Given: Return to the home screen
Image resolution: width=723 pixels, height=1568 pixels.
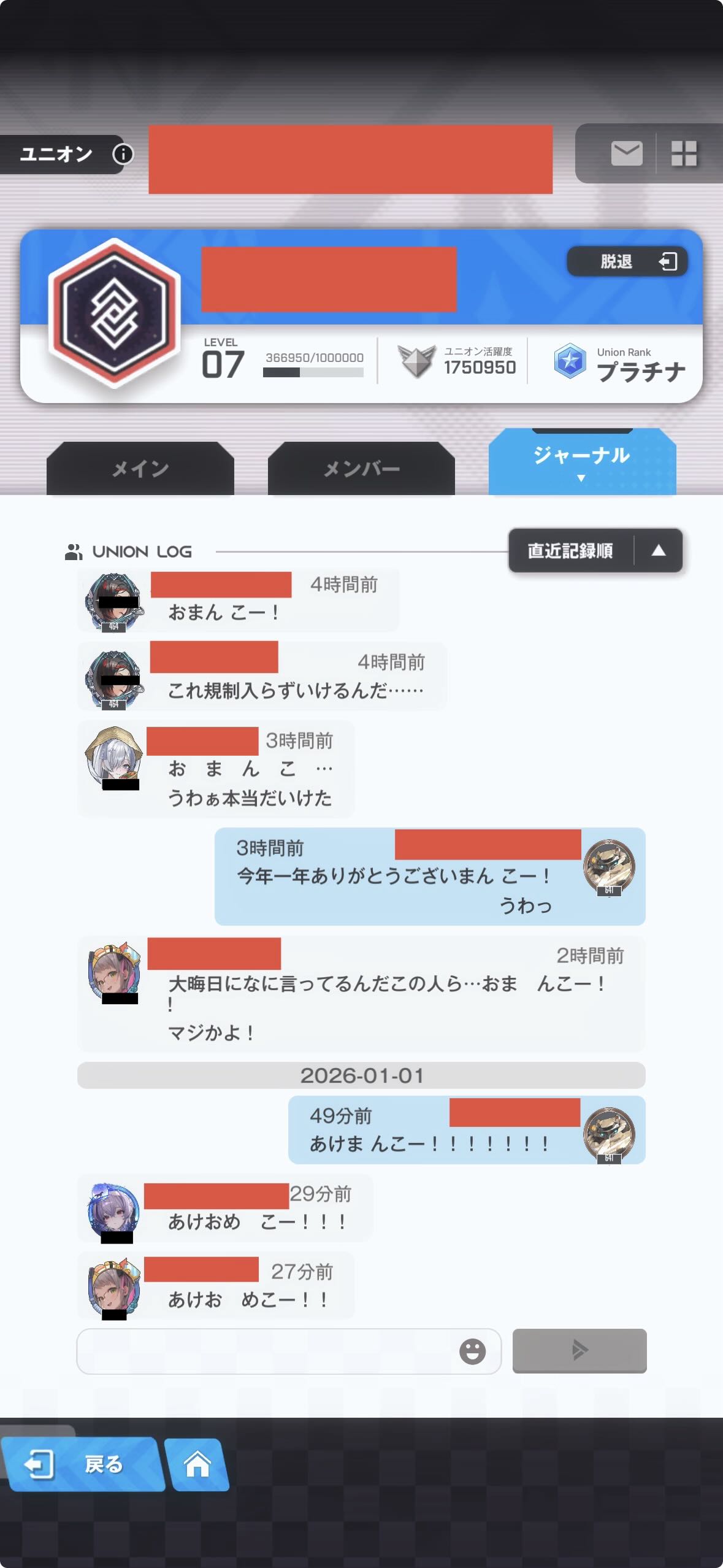Looking at the screenshot, I should click(x=197, y=1464).
